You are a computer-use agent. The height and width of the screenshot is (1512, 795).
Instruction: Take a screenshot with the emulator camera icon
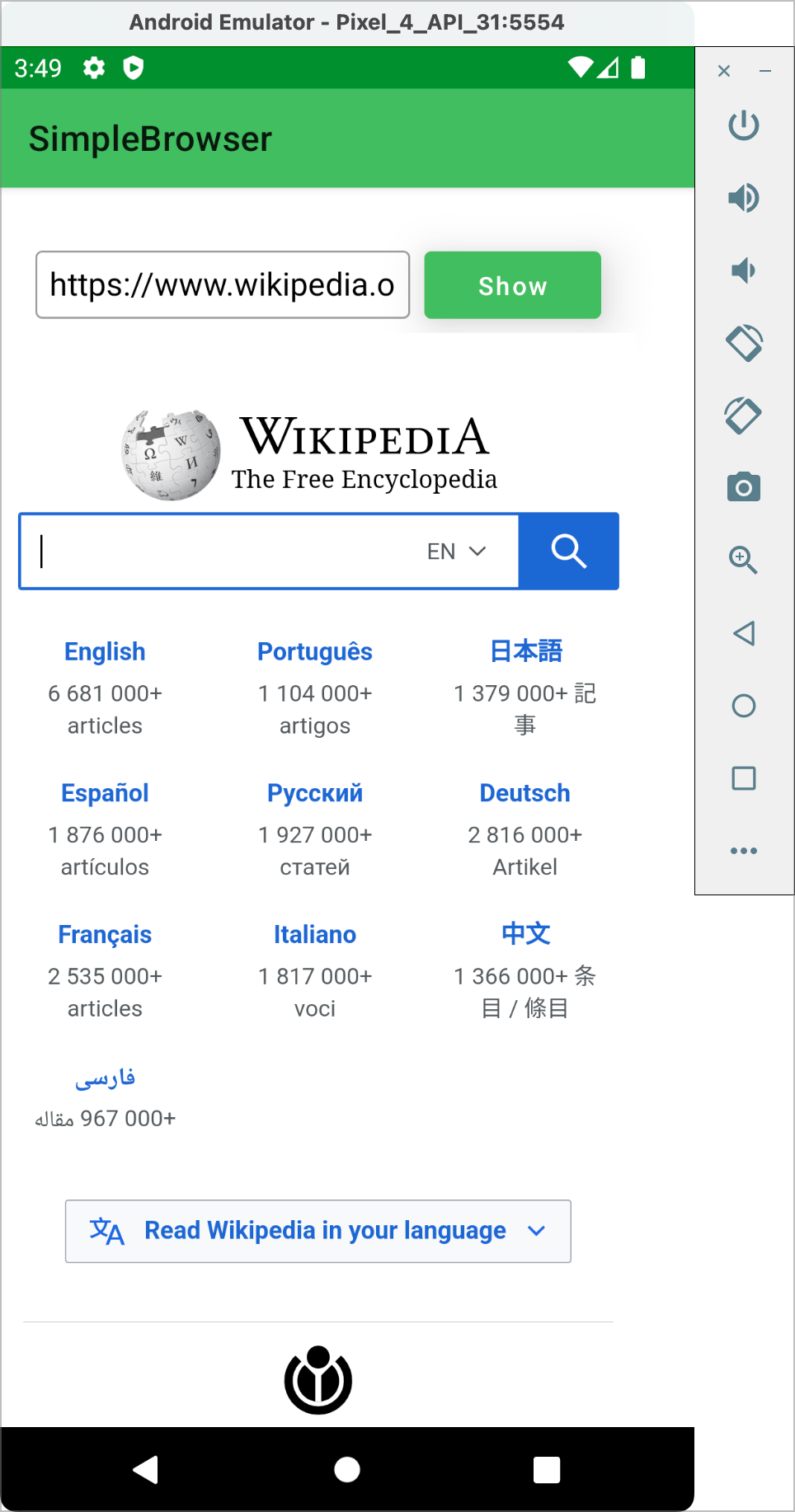(743, 488)
